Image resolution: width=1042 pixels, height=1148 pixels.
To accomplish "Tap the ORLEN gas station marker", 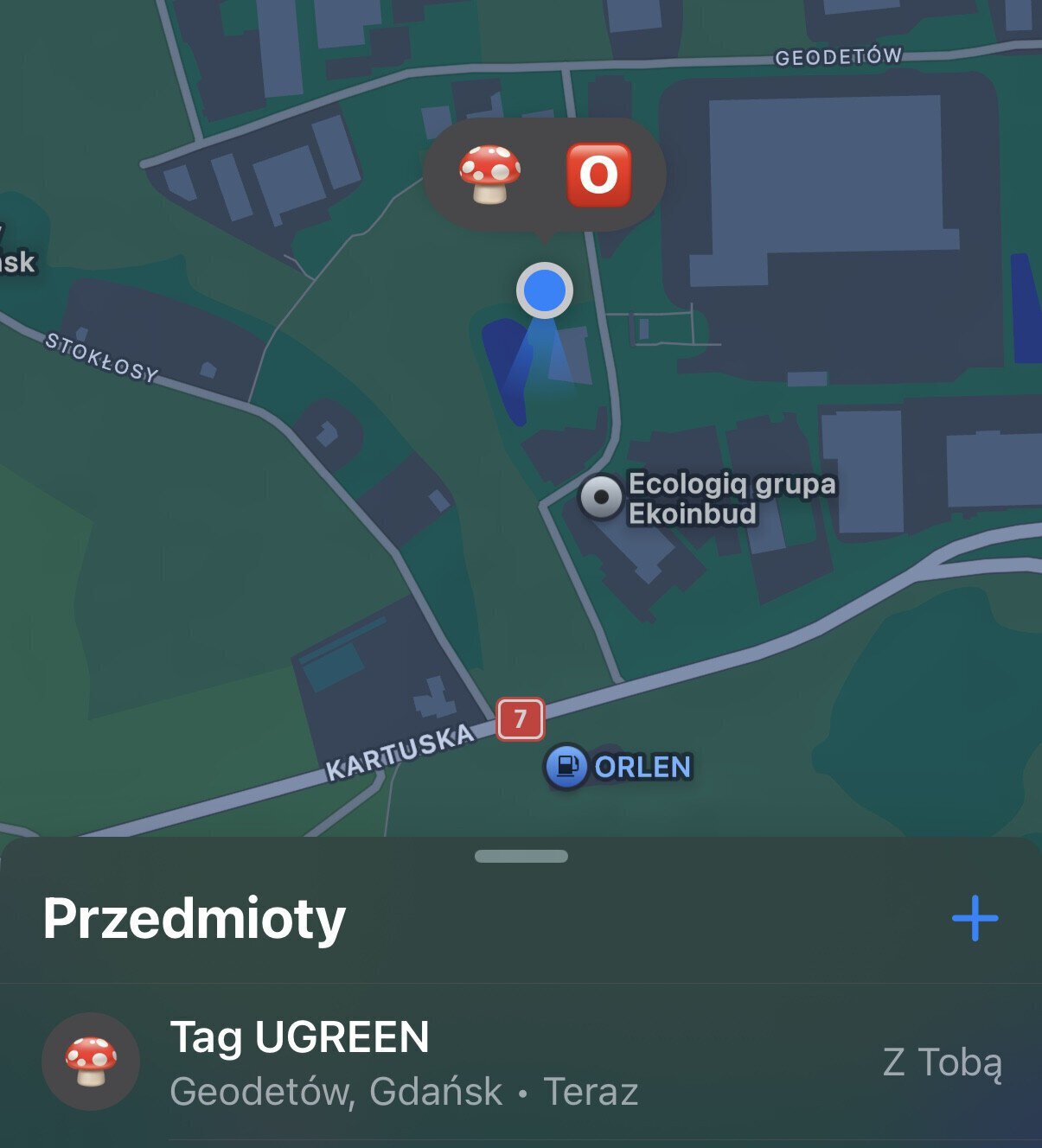I will point(566,766).
